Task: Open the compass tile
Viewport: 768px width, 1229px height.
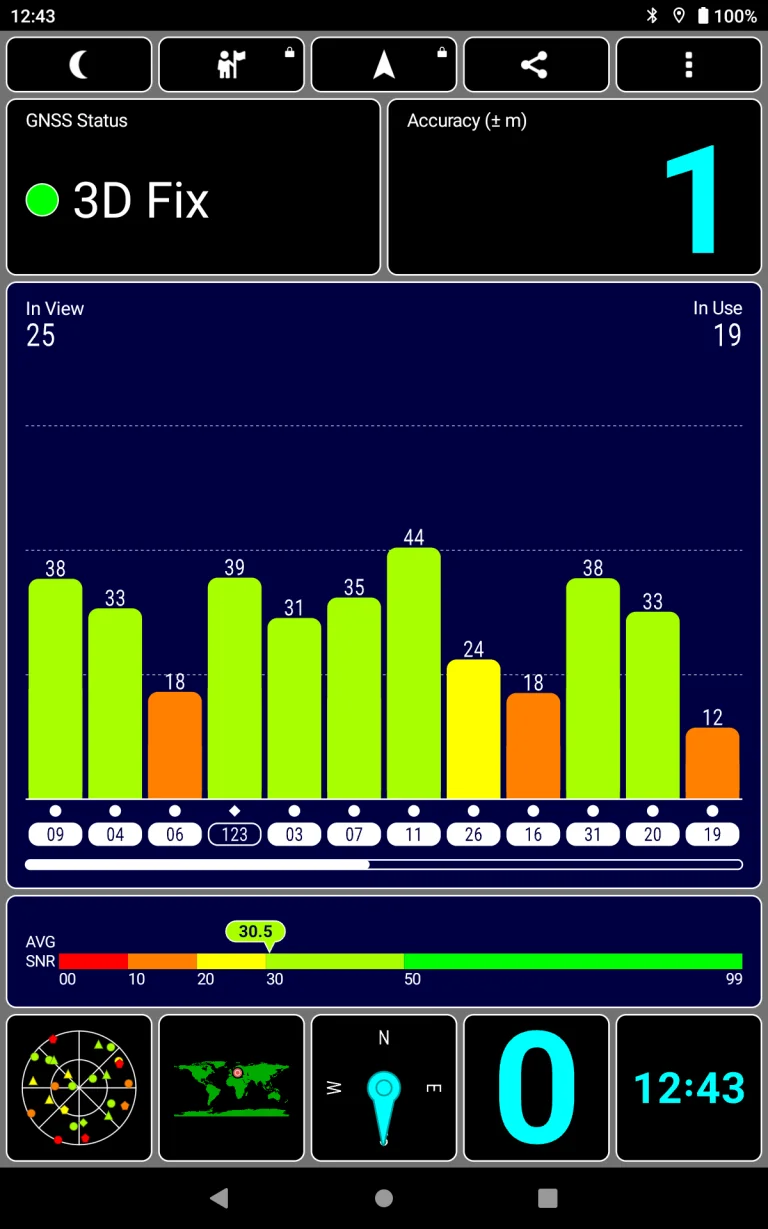Action: pyautogui.click(x=384, y=1088)
